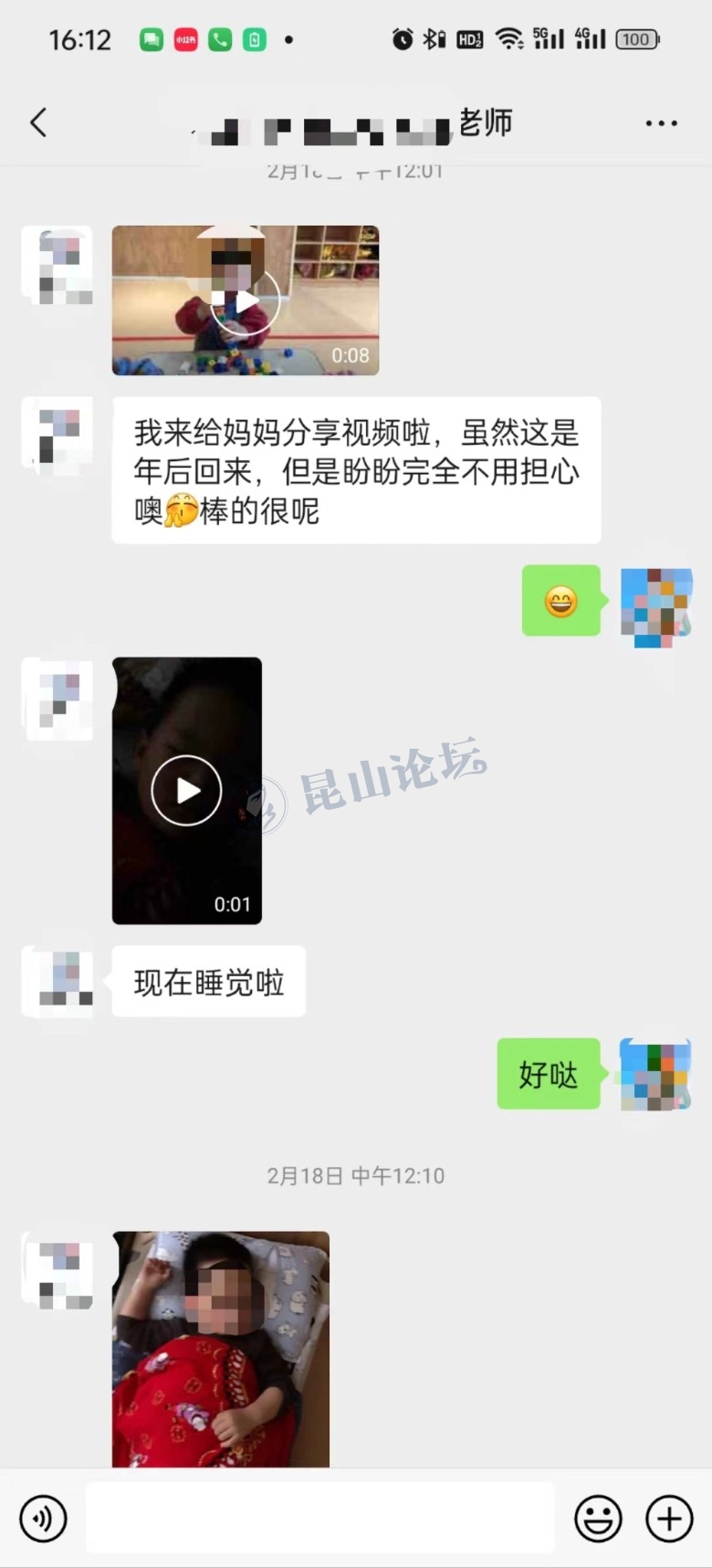View teacher's avatar beside 现在睡觉啦
The image size is (712, 1568).
(x=58, y=982)
